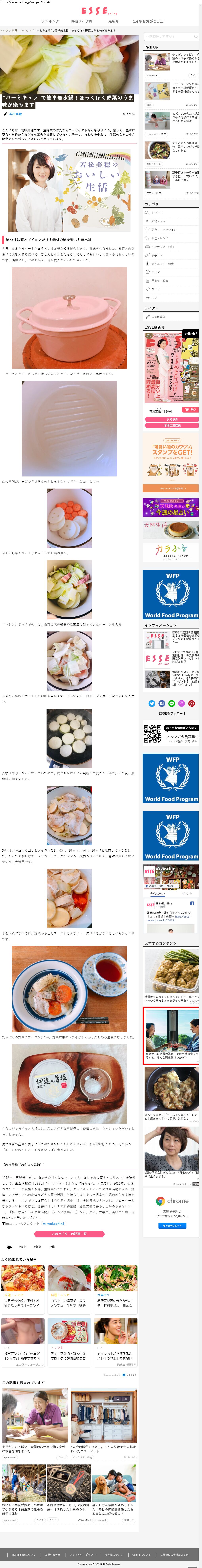Open author 若松美穂's profile link
202x1568 pixels.
(x=15, y=114)
